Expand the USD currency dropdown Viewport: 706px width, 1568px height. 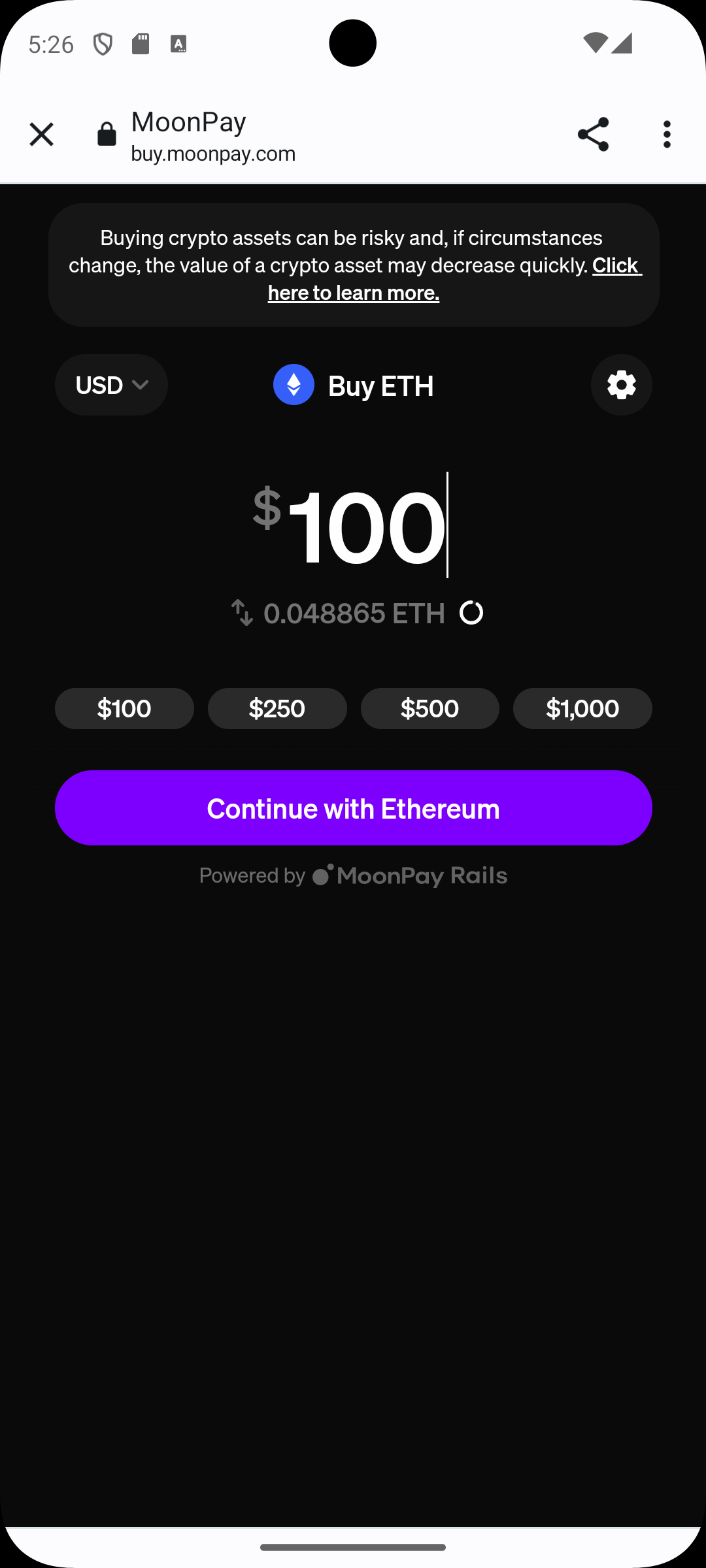111,385
